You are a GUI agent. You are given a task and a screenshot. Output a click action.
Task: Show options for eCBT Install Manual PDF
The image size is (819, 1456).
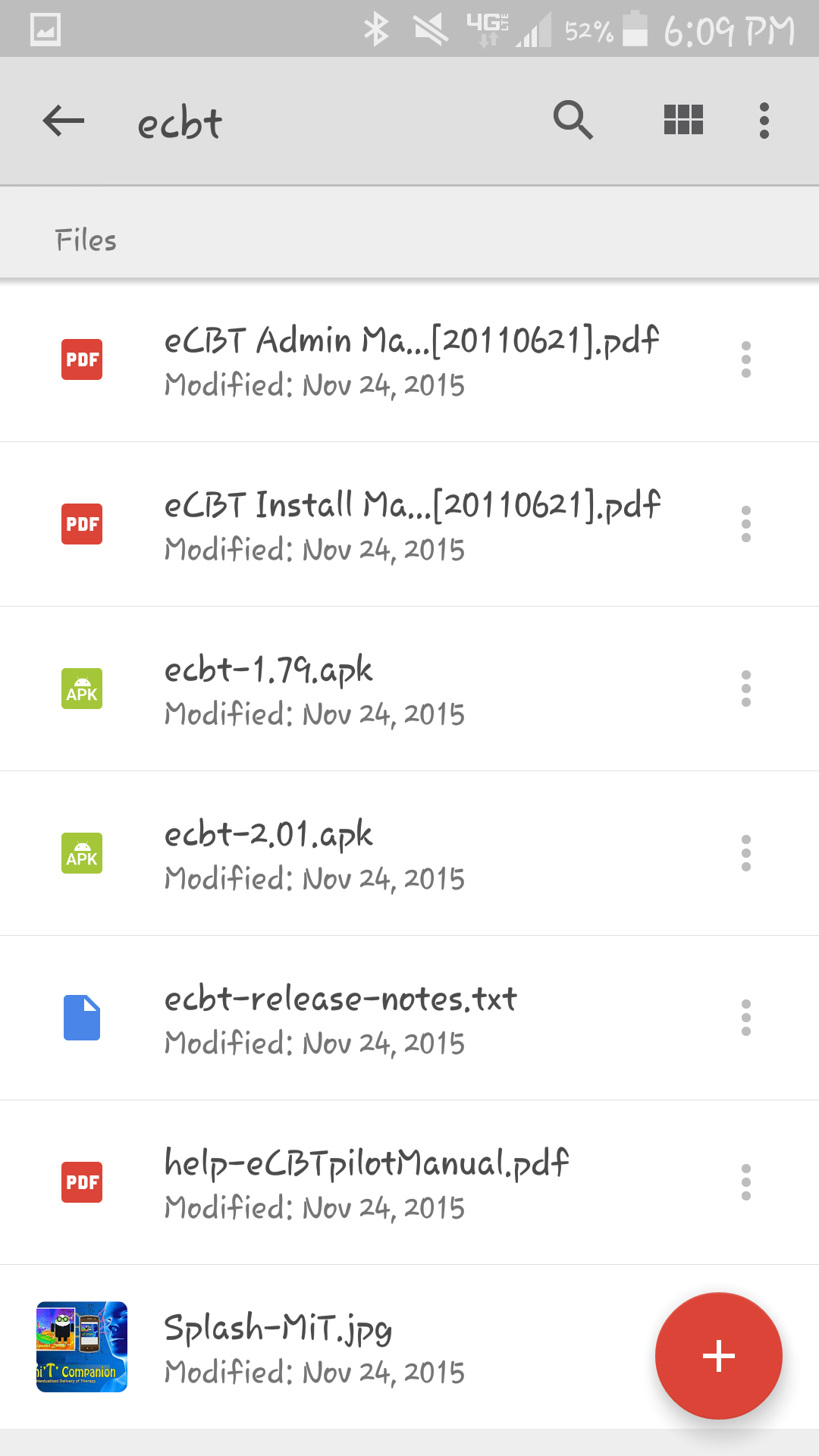pyautogui.click(x=746, y=524)
